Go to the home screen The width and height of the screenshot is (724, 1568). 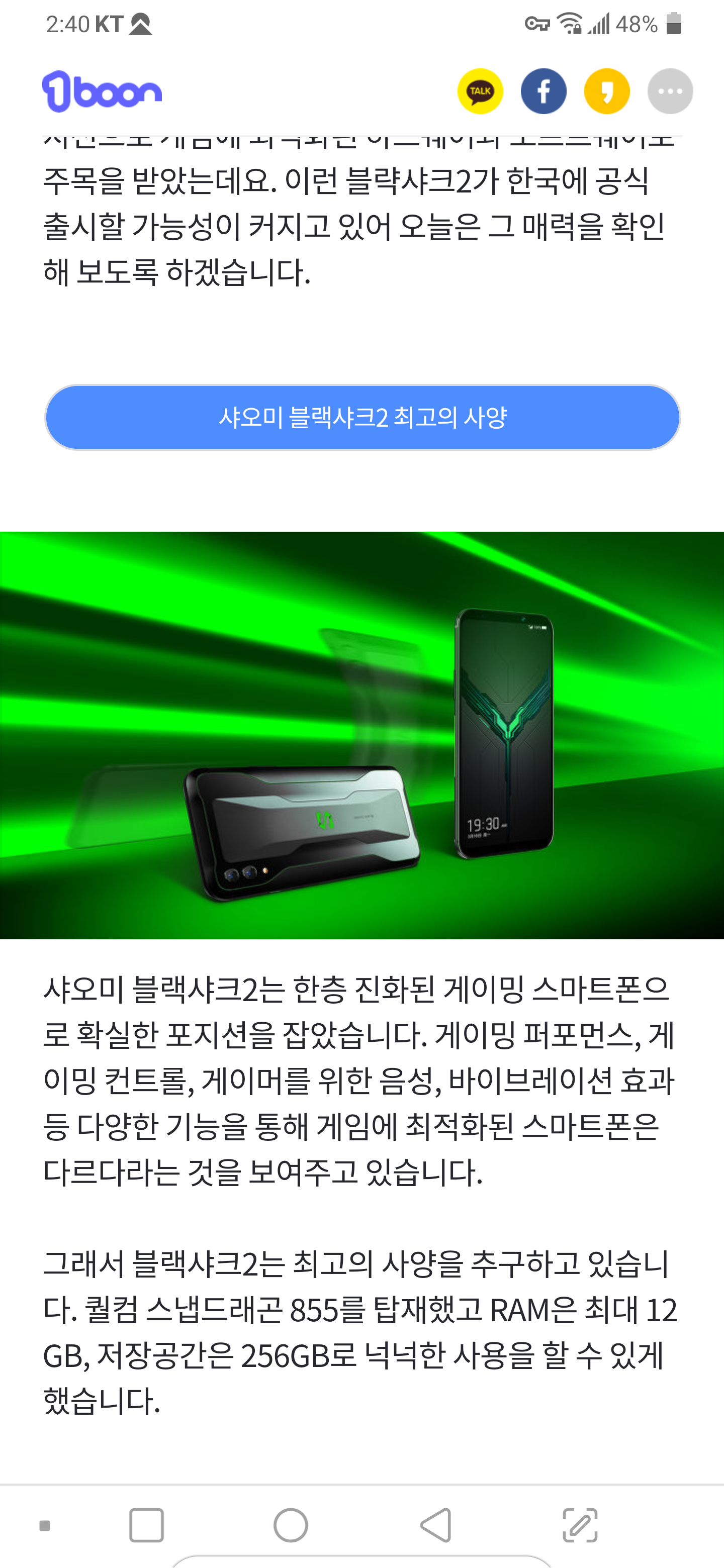coord(291,1525)
